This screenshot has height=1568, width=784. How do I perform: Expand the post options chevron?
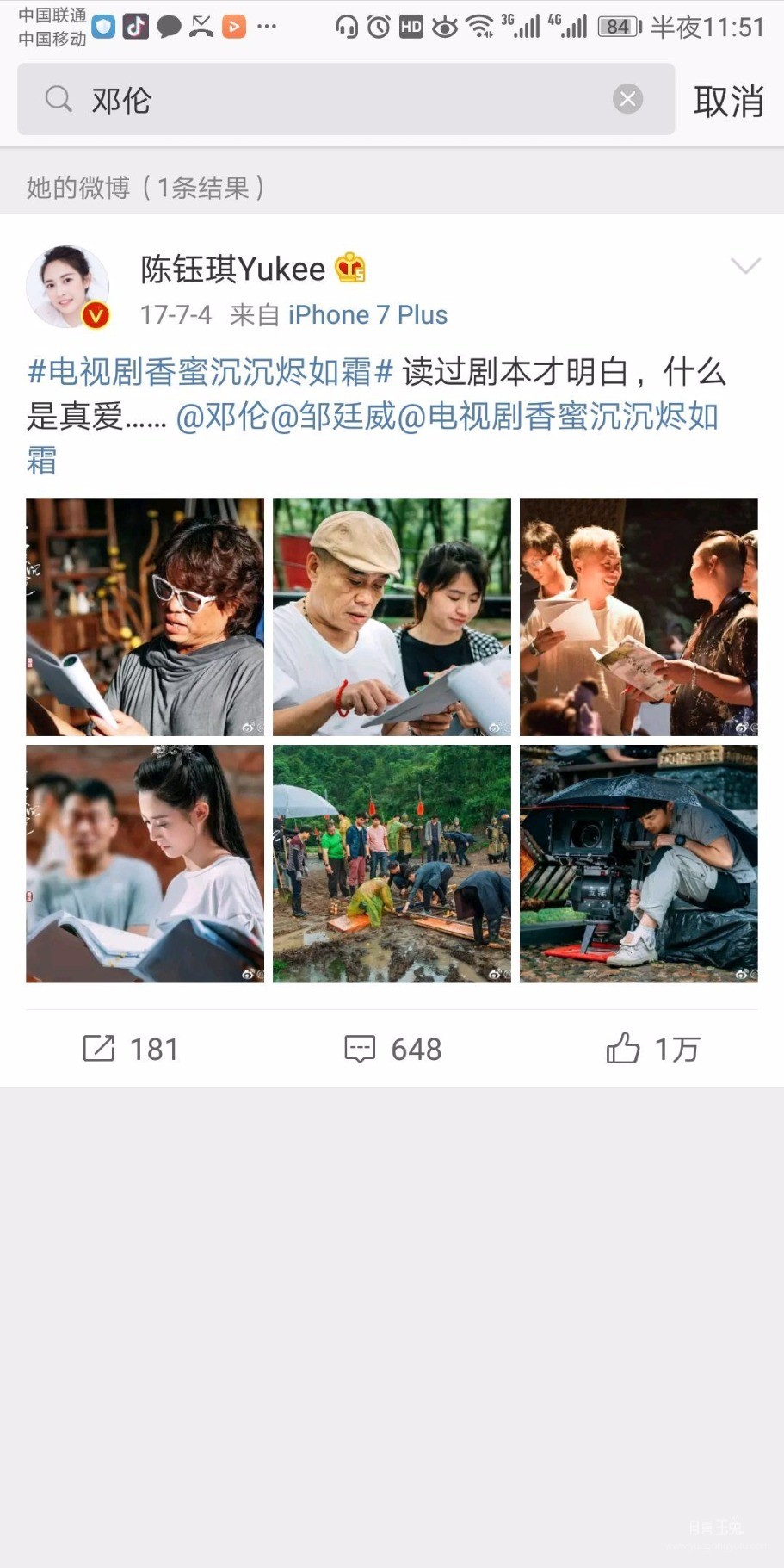click(745, 266)
